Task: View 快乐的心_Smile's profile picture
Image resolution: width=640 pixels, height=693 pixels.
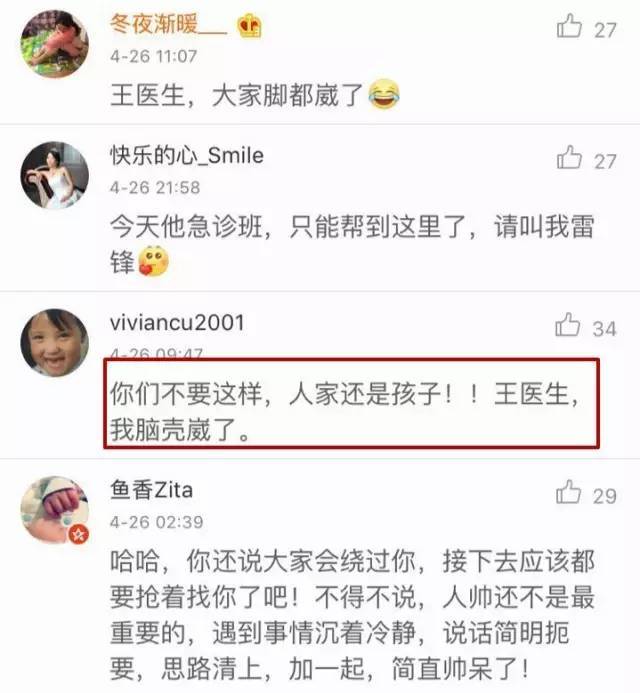Action: (55, 175)
